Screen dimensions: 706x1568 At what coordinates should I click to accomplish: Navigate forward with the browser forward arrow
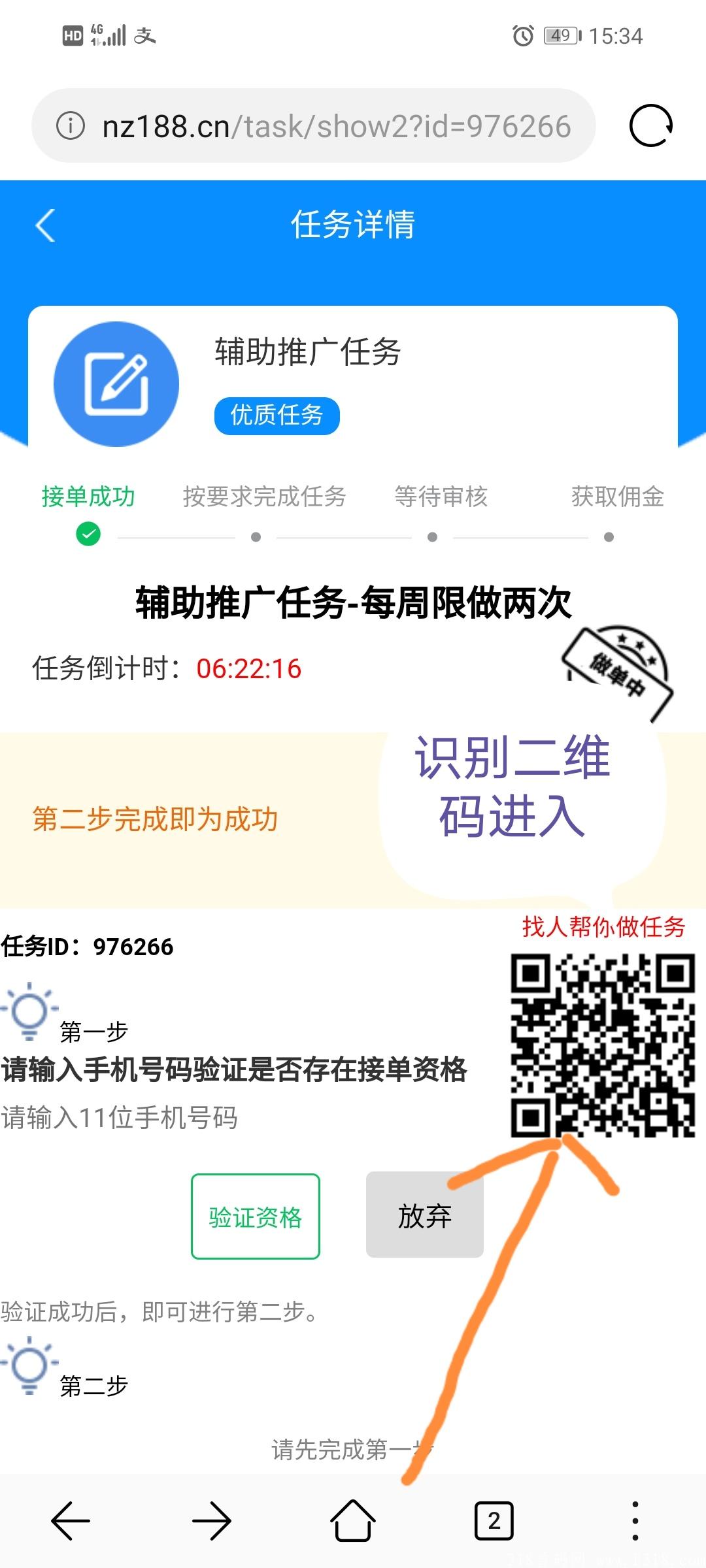click(x=212, y=1521)
